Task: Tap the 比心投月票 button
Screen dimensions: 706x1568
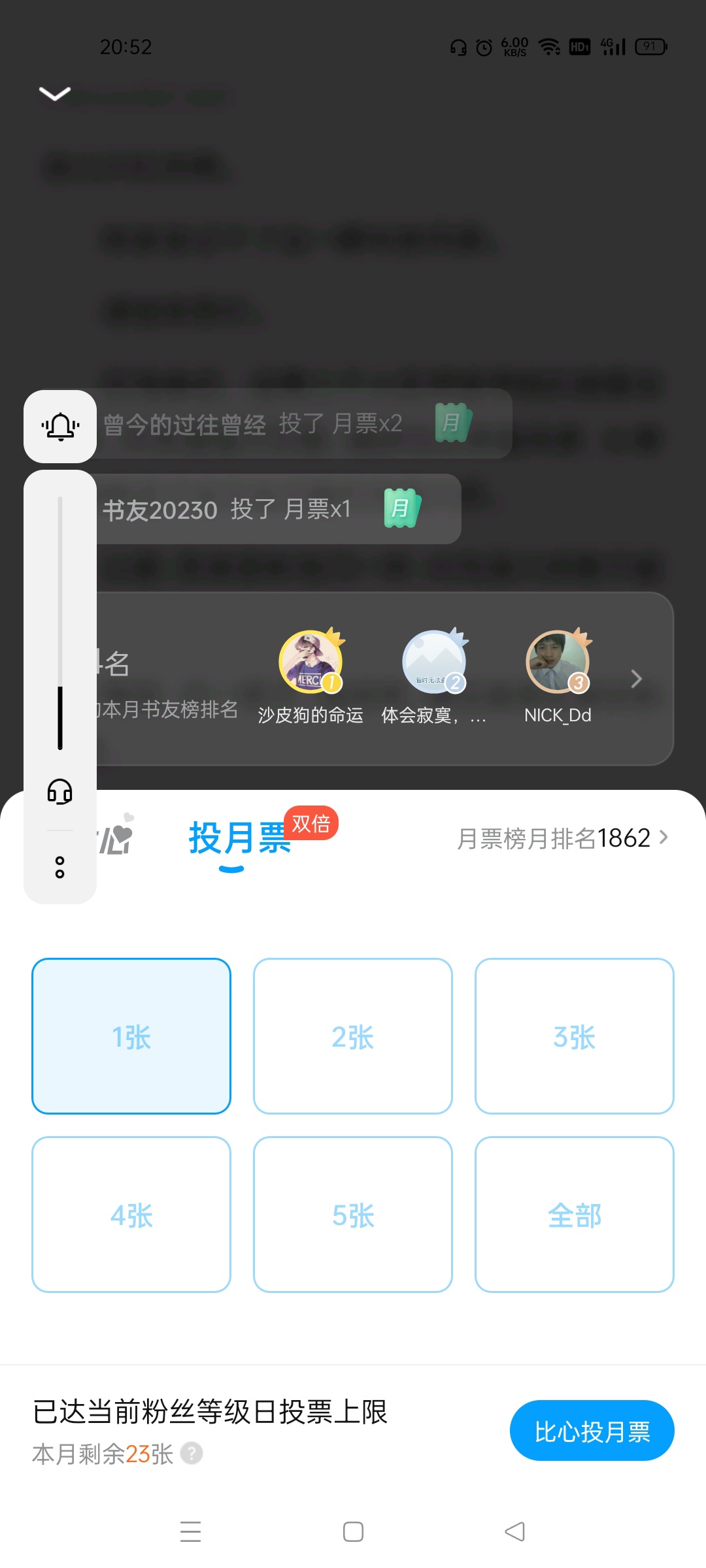Action: click(592, 1430)
